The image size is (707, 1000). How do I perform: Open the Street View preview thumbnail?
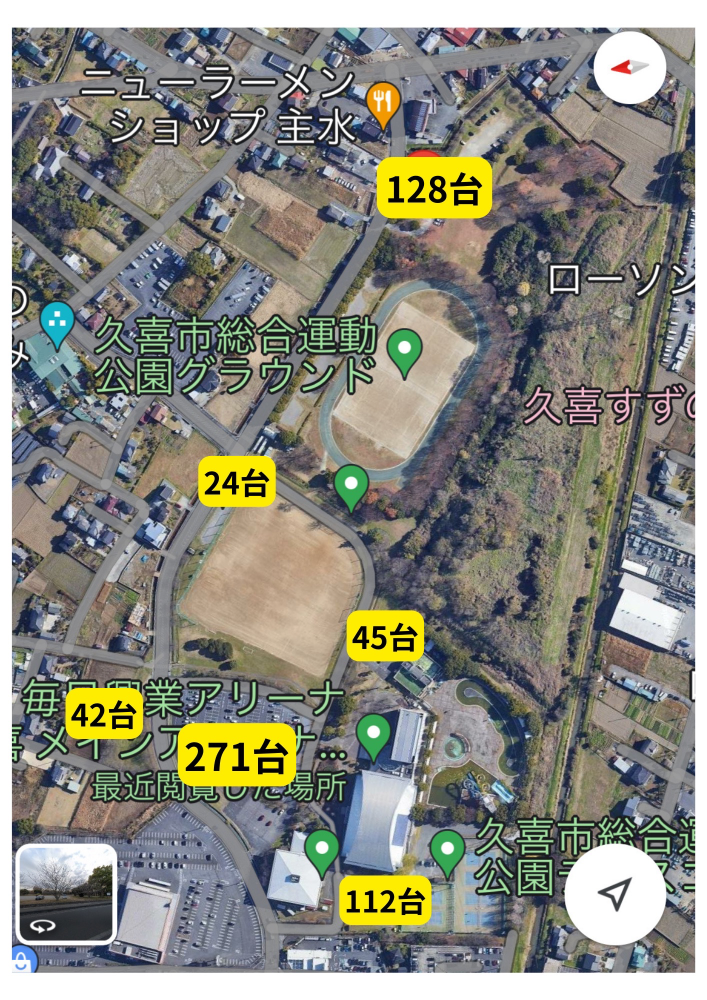(x=66, y=894)
